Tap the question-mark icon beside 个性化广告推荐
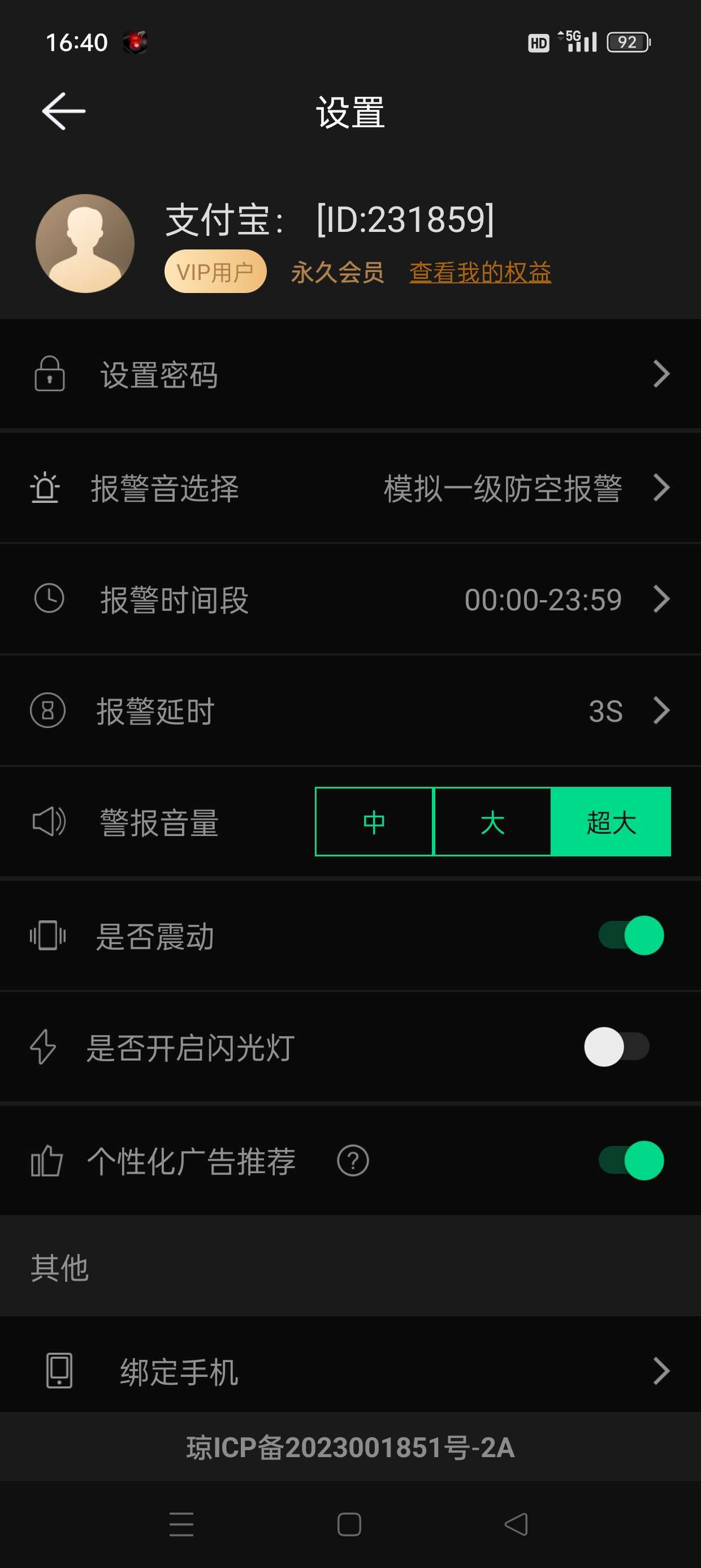The image size is (701, 1568). (x=353, y=1161)
